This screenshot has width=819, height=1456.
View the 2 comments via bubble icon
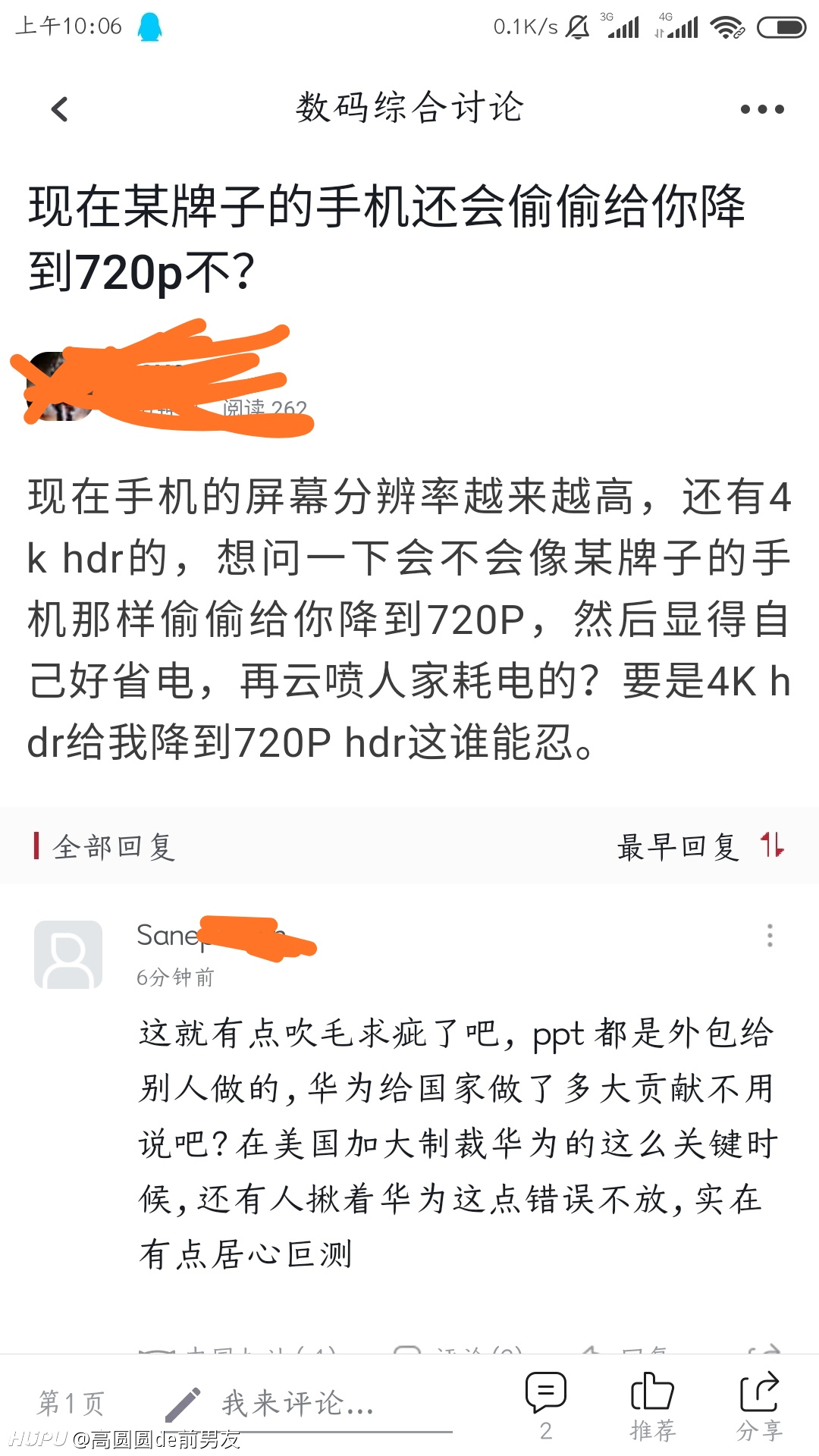[546, 1405]
